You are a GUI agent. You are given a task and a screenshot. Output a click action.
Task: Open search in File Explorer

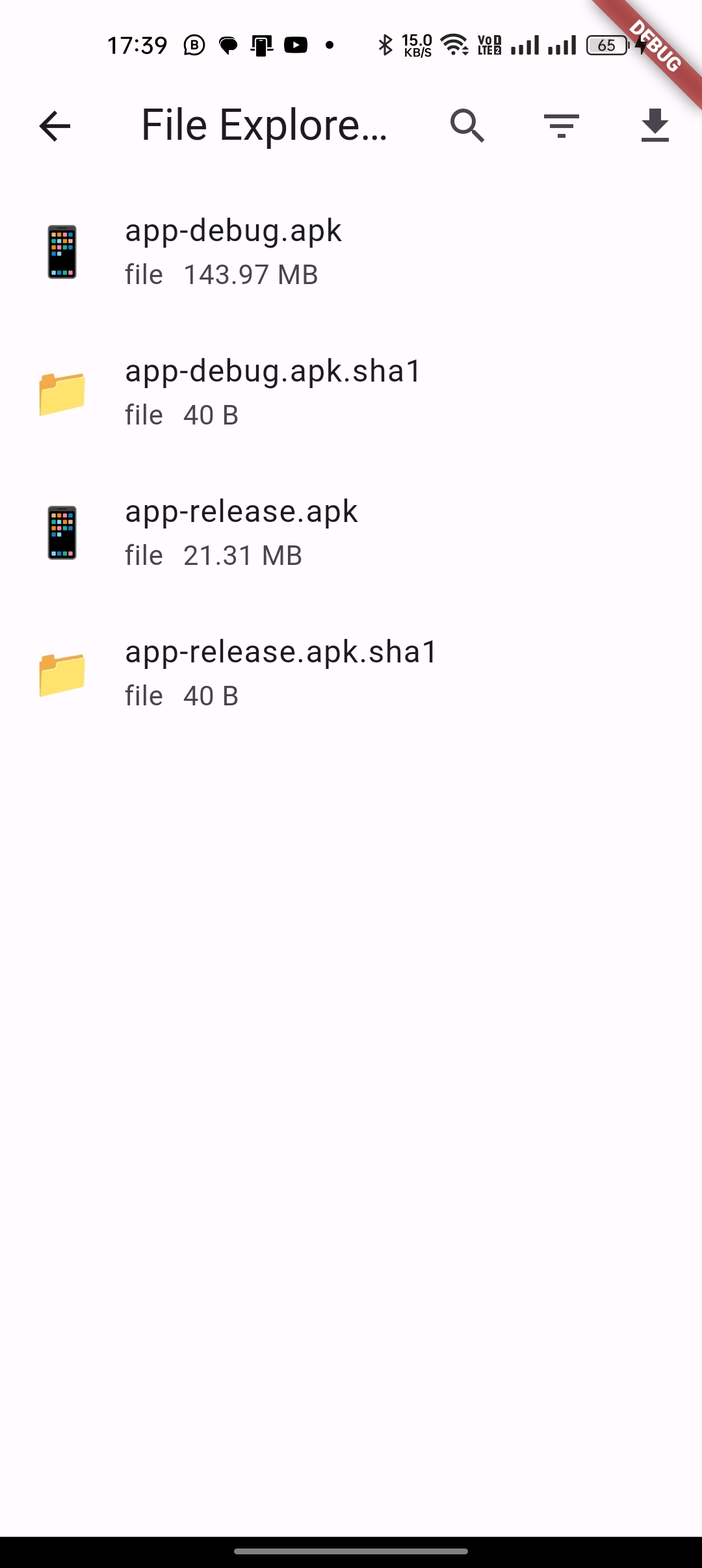tap(467, 125)
